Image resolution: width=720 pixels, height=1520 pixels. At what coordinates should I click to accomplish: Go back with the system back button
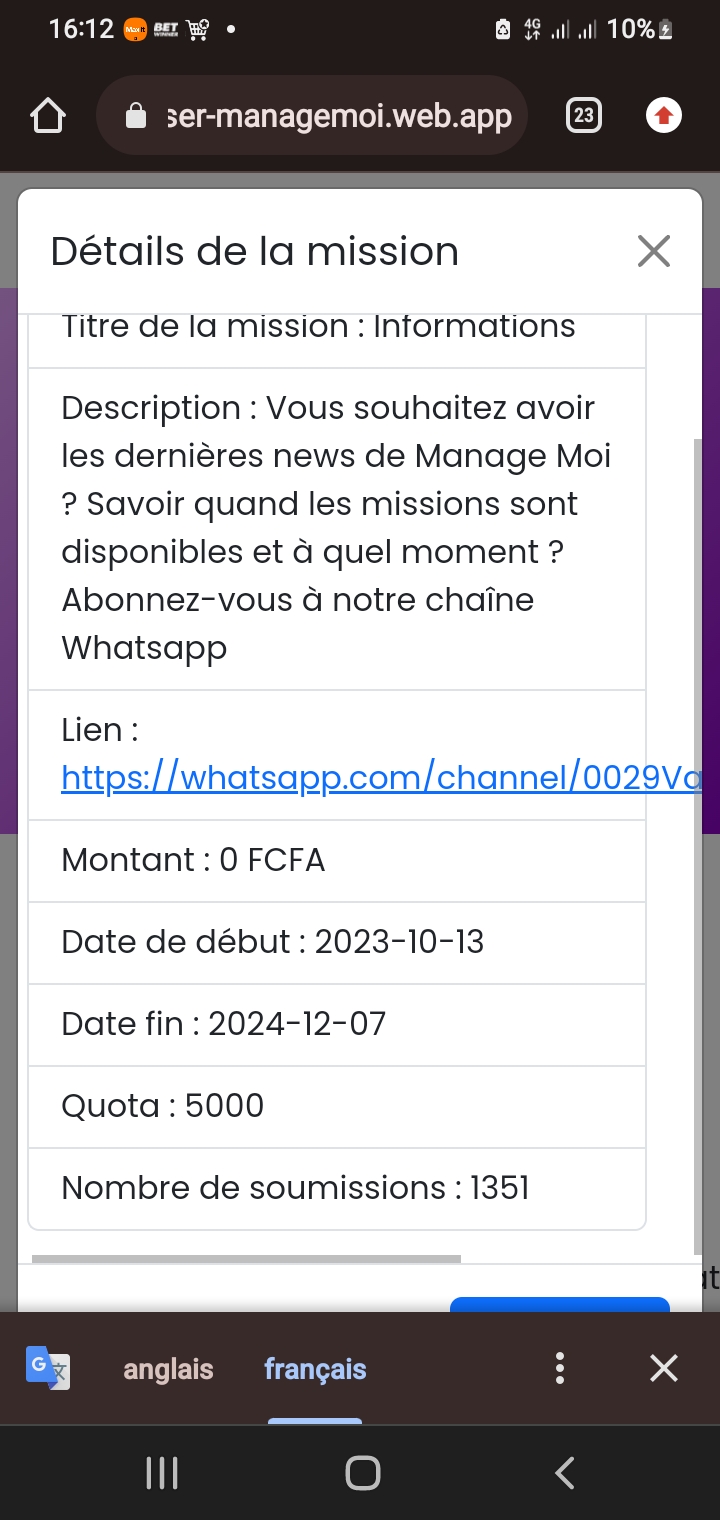click(564, 1473)
